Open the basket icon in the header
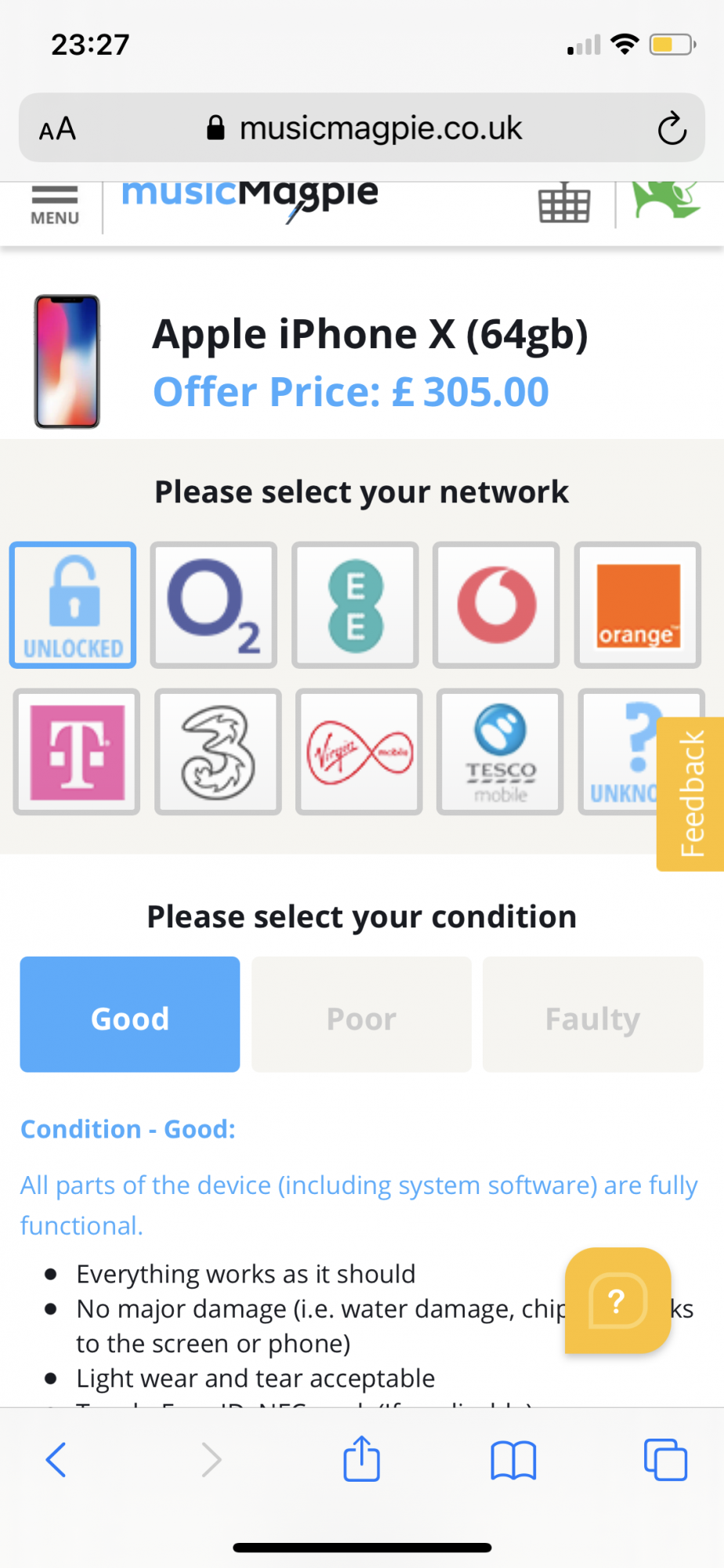724x1568 pixels. click(x=564, y=205)
